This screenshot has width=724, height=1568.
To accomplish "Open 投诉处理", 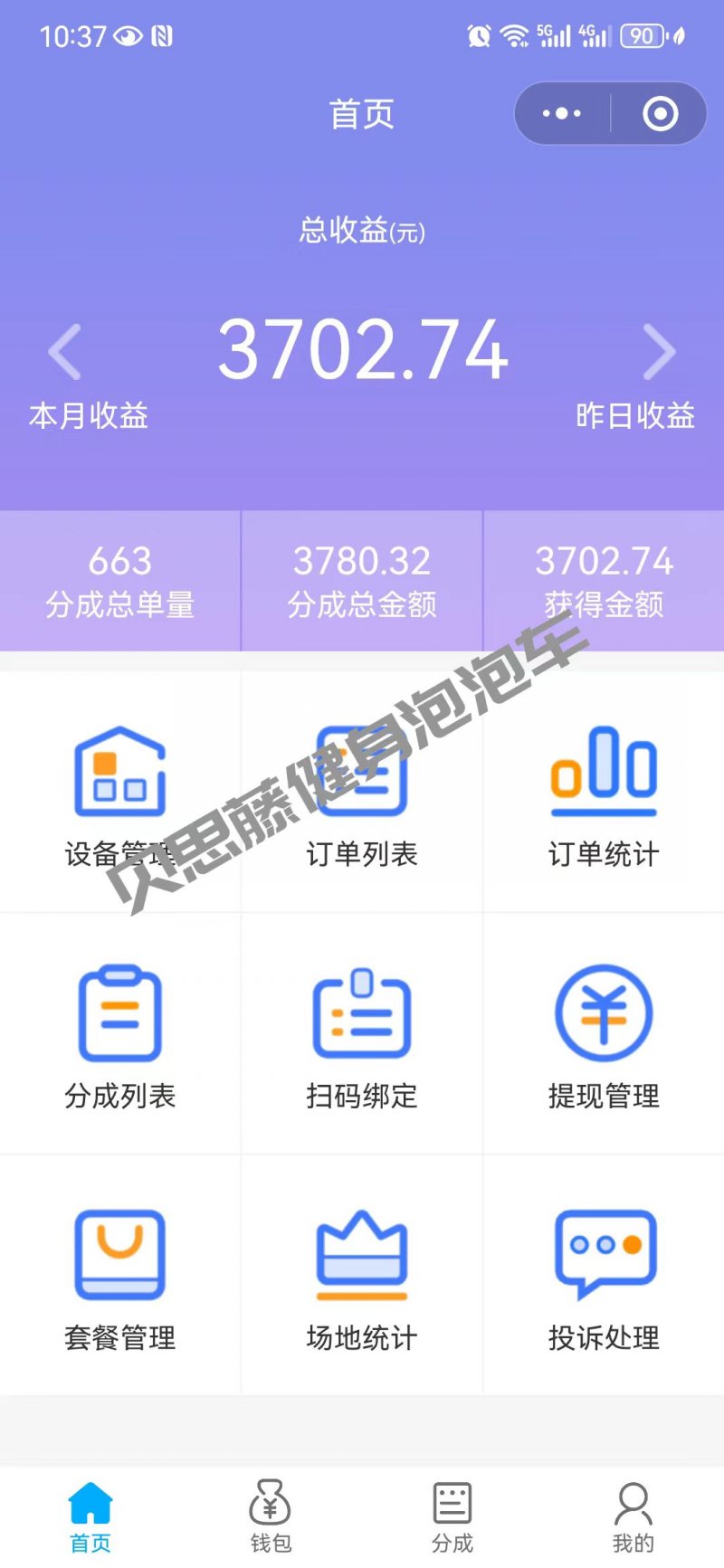I will (603, 1276).
